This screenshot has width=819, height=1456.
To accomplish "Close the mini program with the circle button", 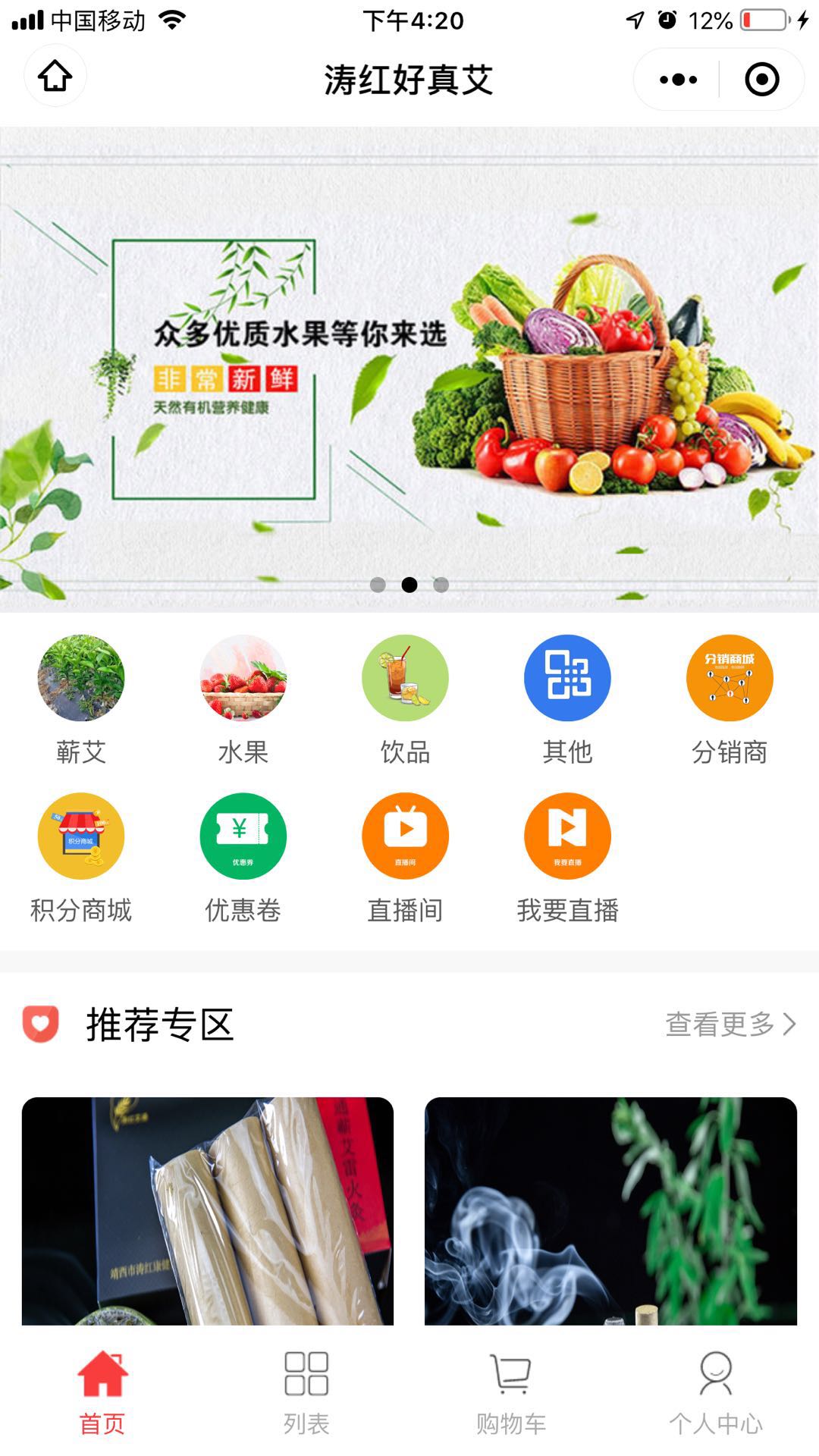I will pyautogui.click(x=761, y=80).
